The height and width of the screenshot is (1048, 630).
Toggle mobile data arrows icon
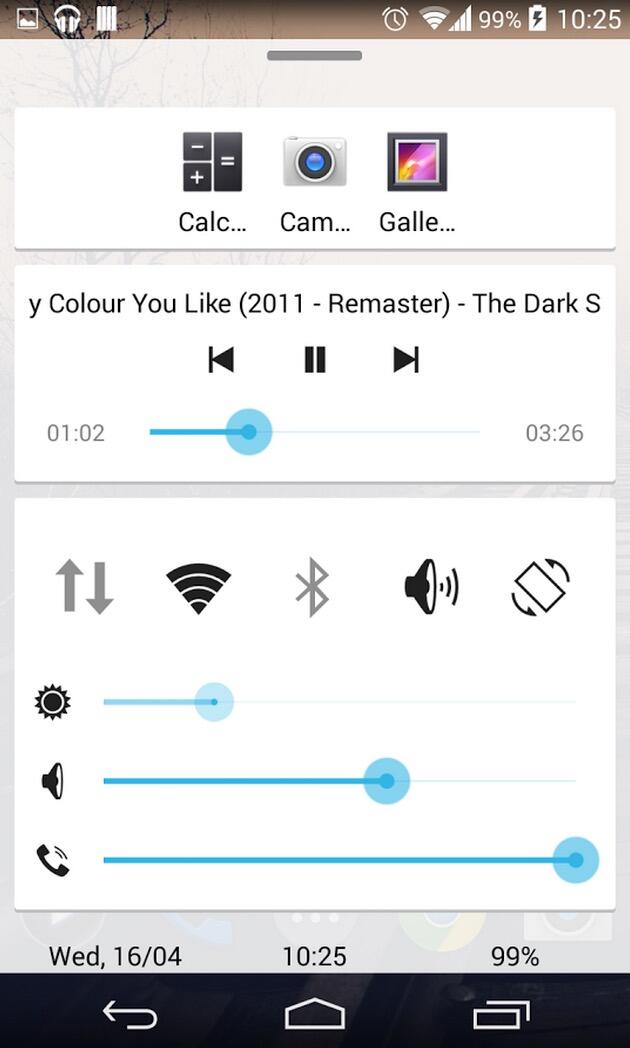click(84, 586)
